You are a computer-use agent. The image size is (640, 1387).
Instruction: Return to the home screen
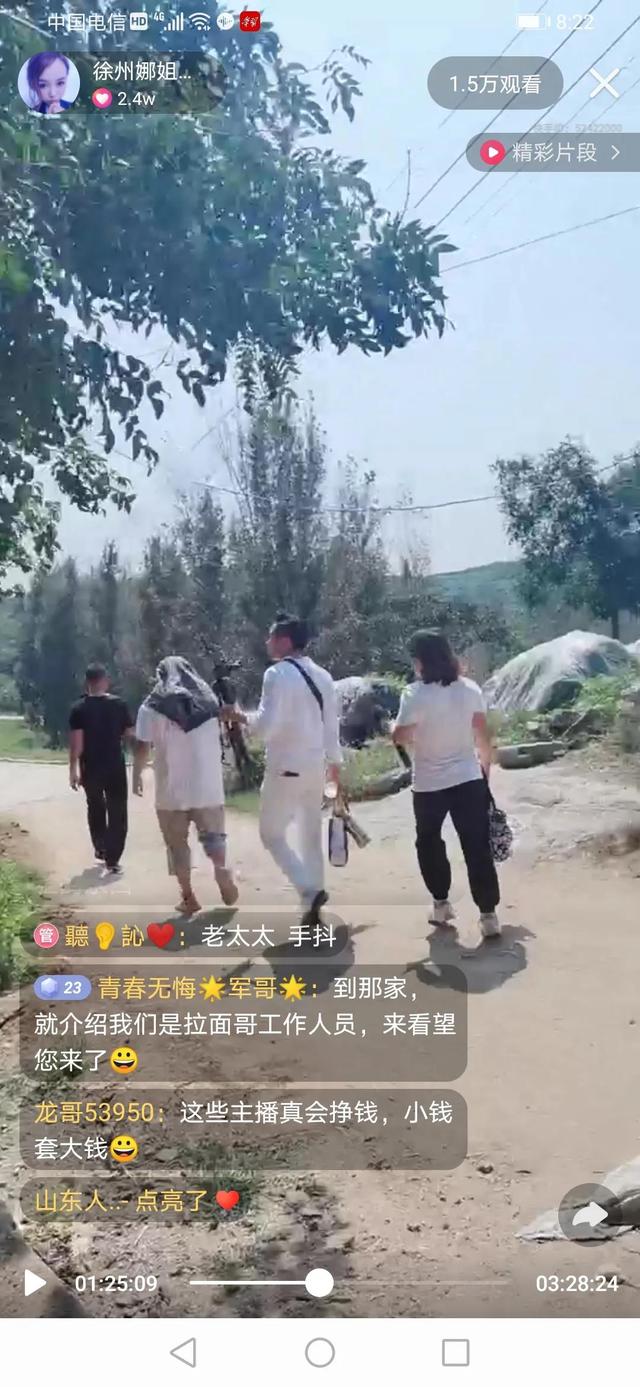(x=320, y=1352)
